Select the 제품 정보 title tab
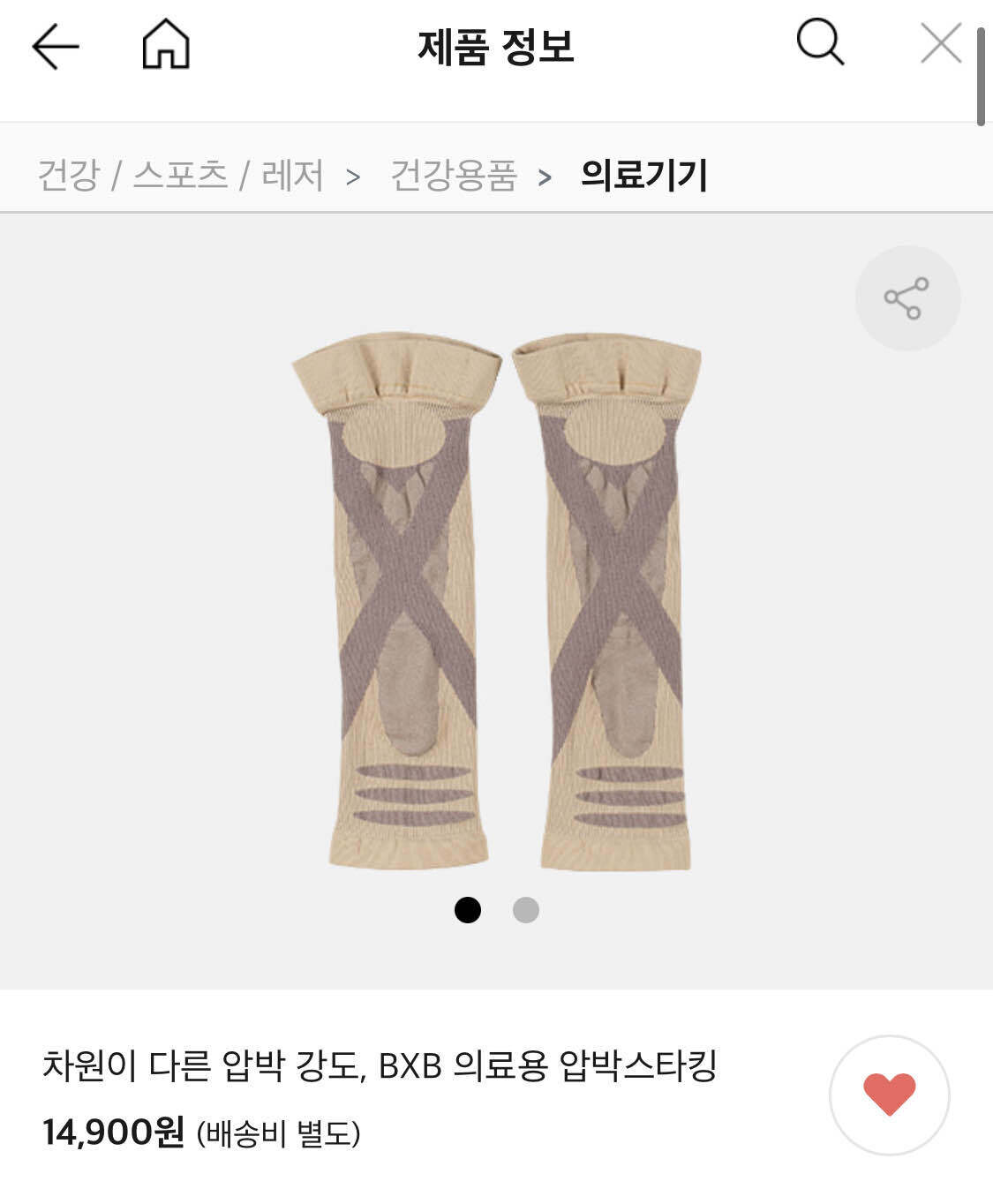 pos(496,47)
